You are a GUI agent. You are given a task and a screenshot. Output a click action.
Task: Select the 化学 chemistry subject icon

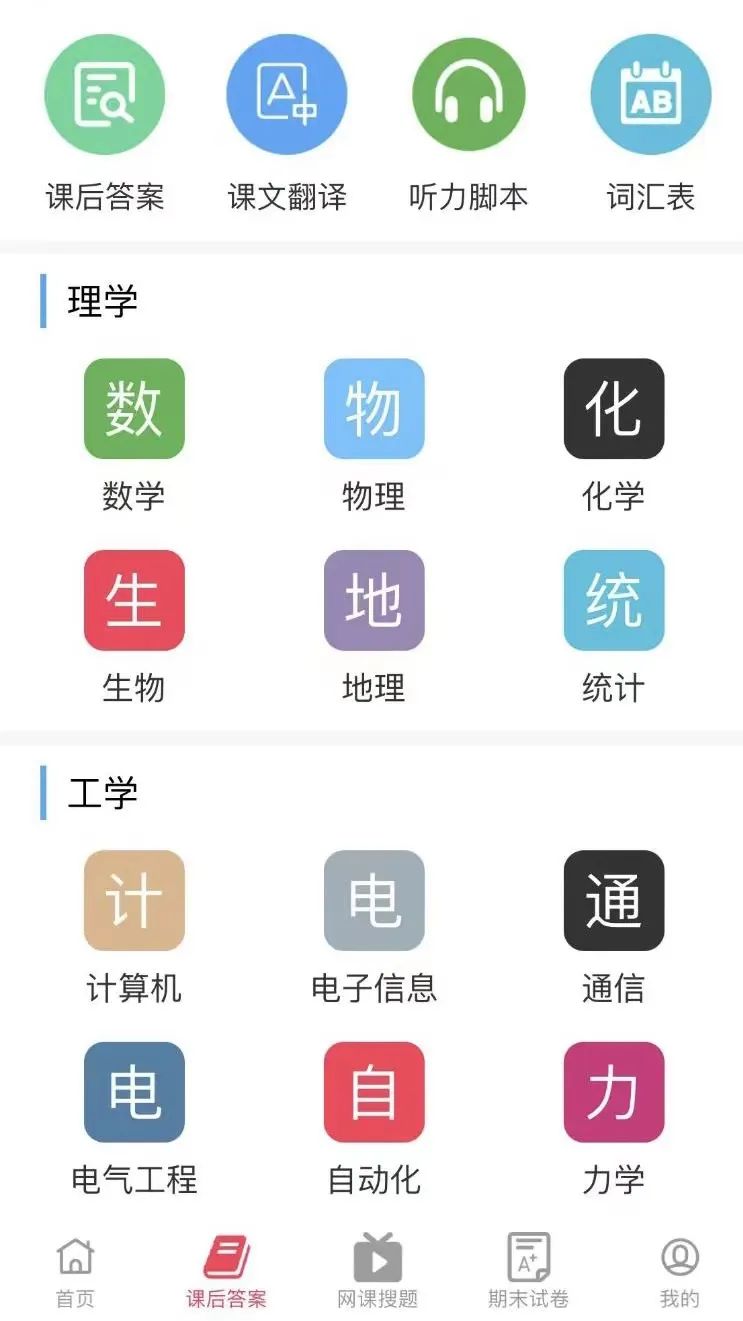tap(613, 410)
